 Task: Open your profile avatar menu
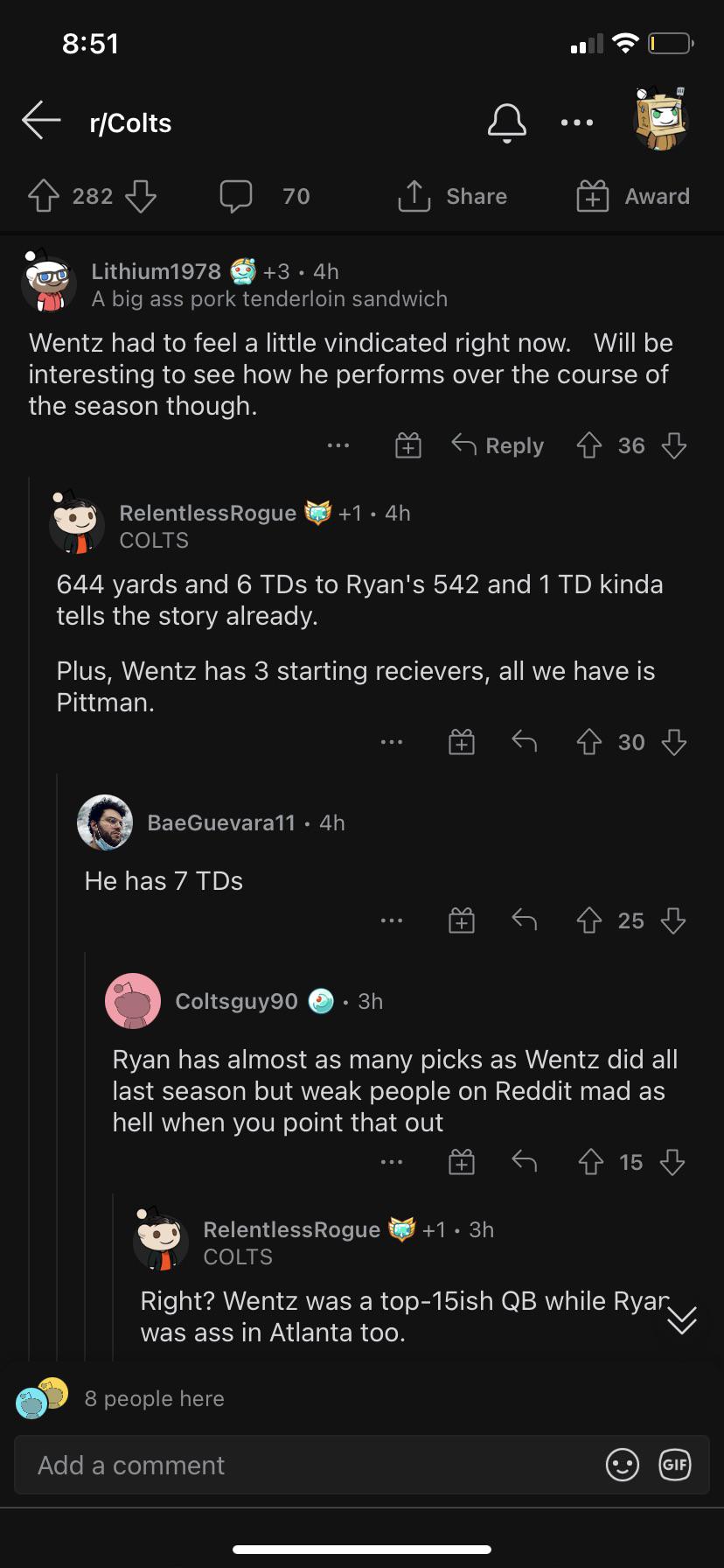tap(660, 120)
